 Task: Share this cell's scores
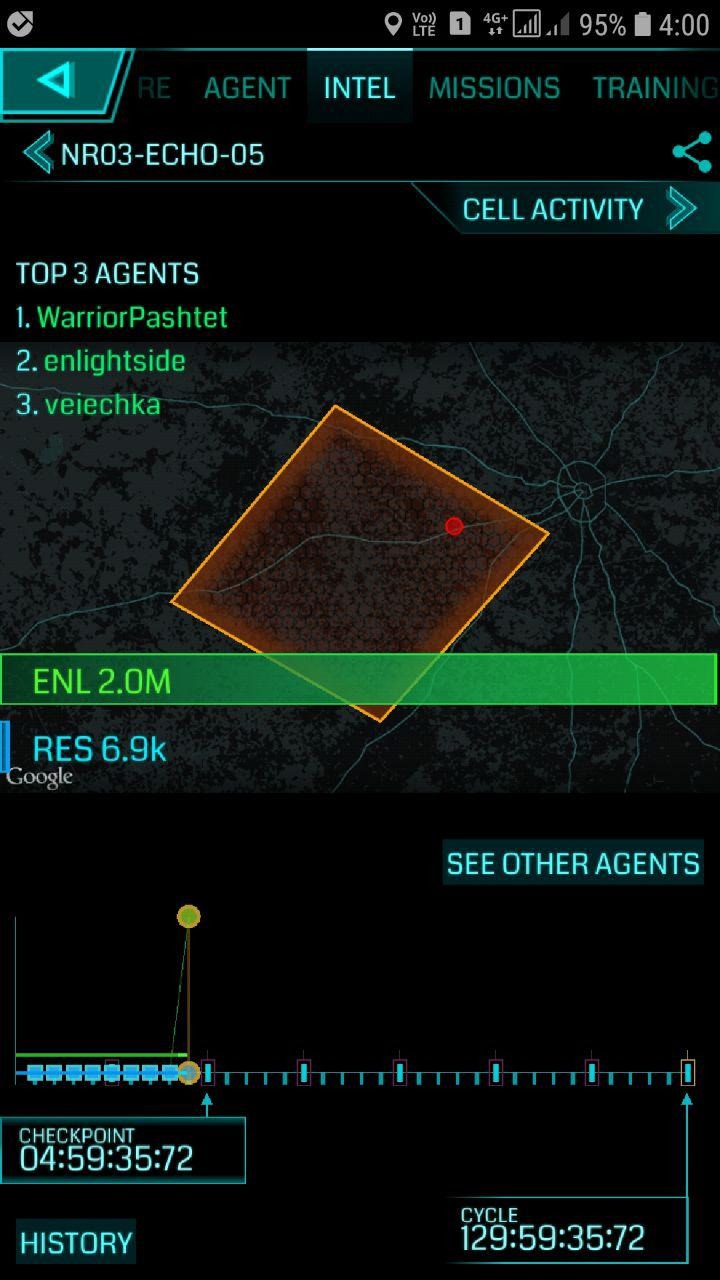coord(692,153)
